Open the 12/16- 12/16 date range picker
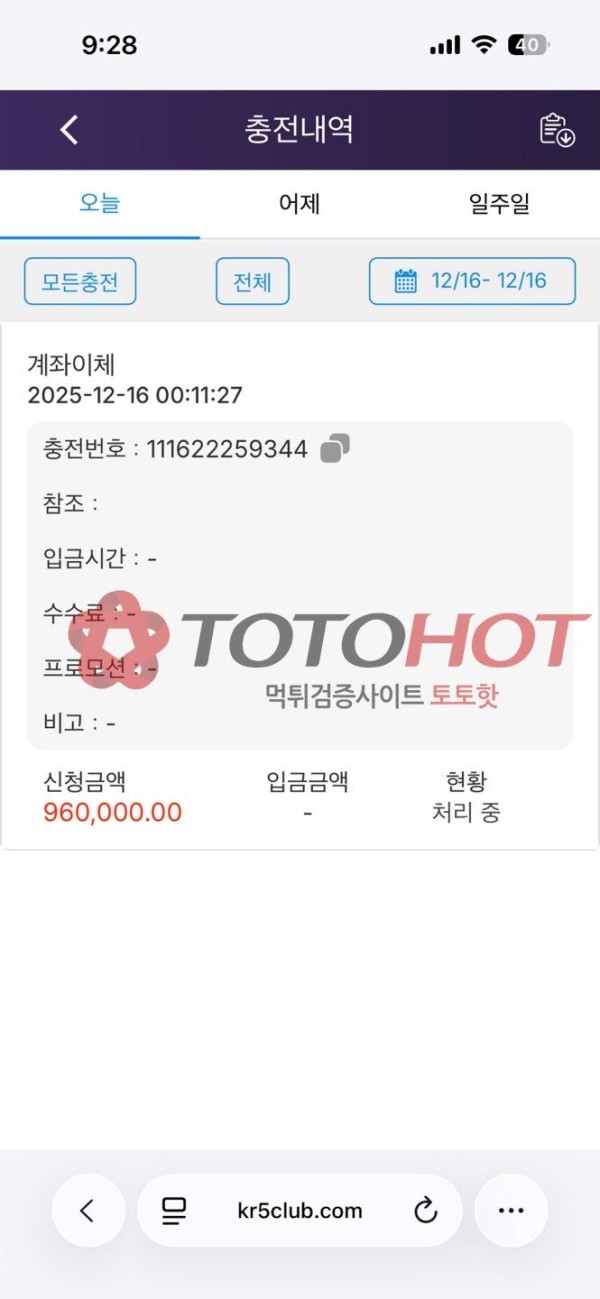 point(472,281)
